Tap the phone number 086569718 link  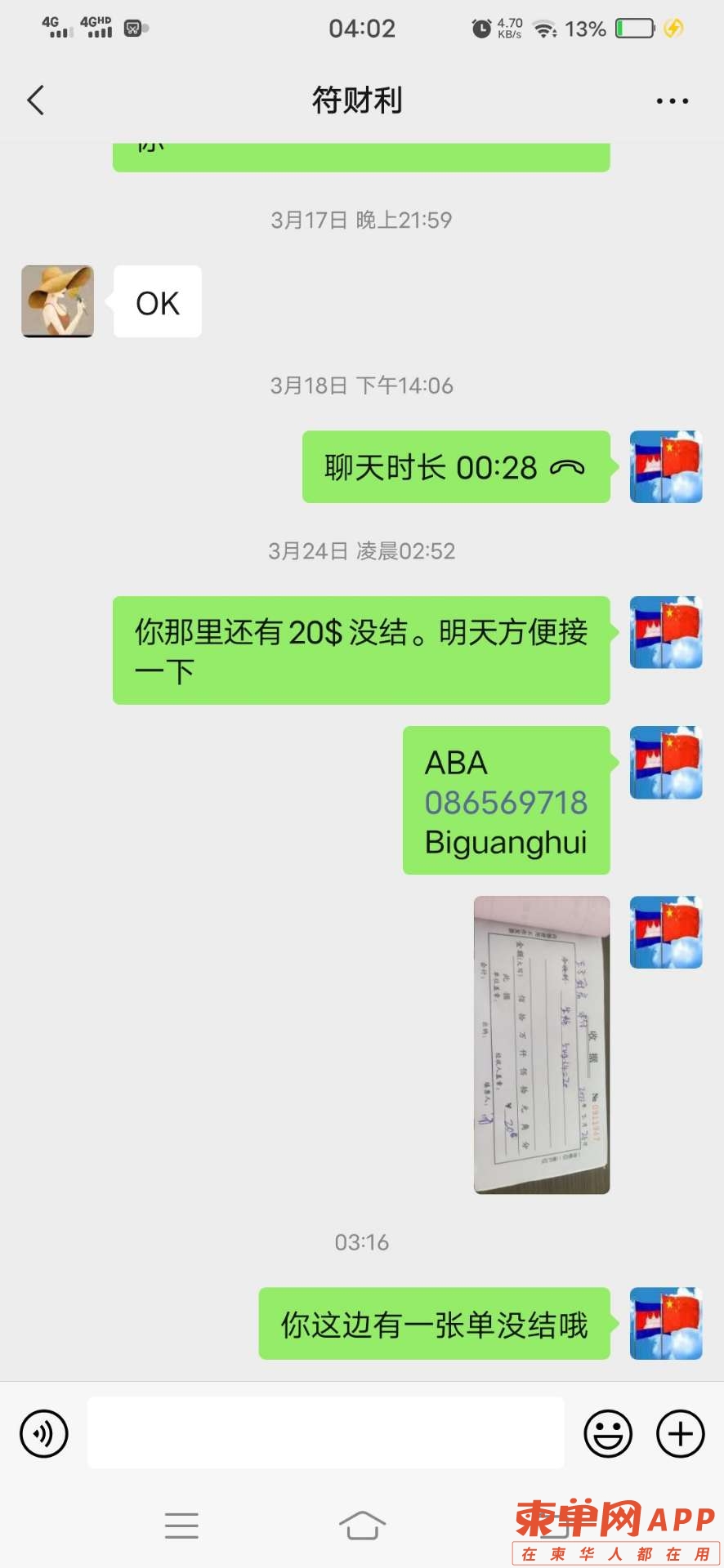(x=506, y=803)
